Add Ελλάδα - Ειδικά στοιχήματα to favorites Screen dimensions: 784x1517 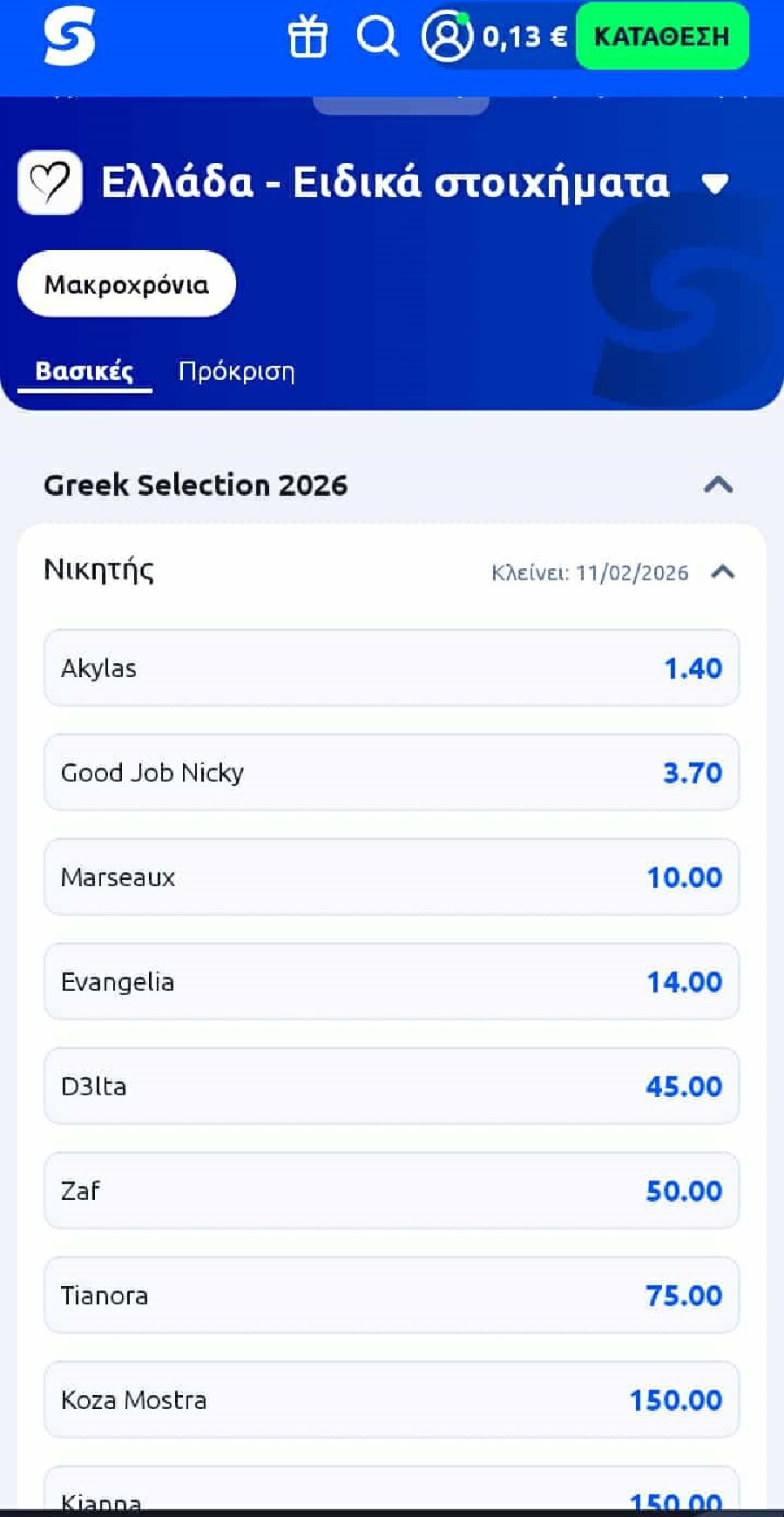50,182
